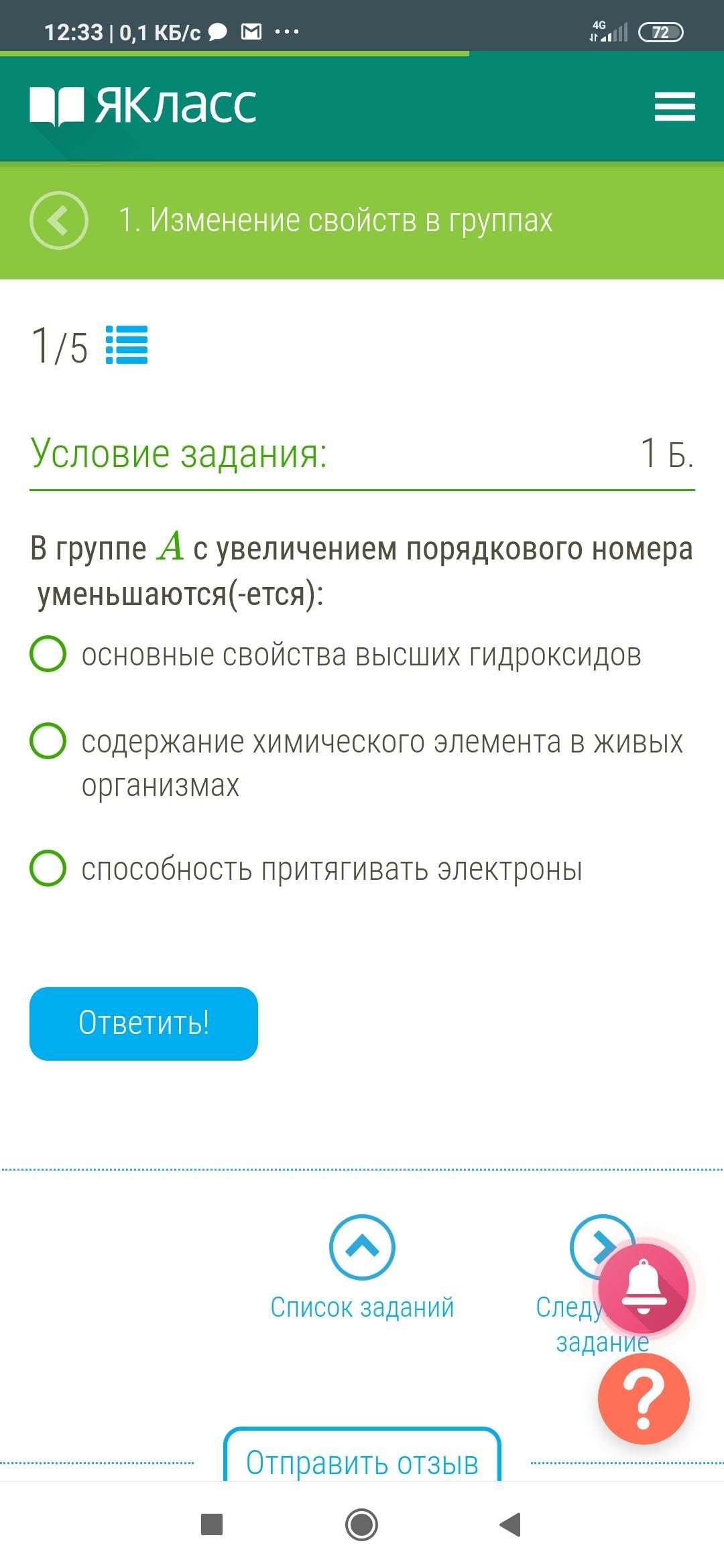The height and width of the screenshot is (1568, 724).
Task: Tap the Ответить! button
Action: coord(143,1023)
